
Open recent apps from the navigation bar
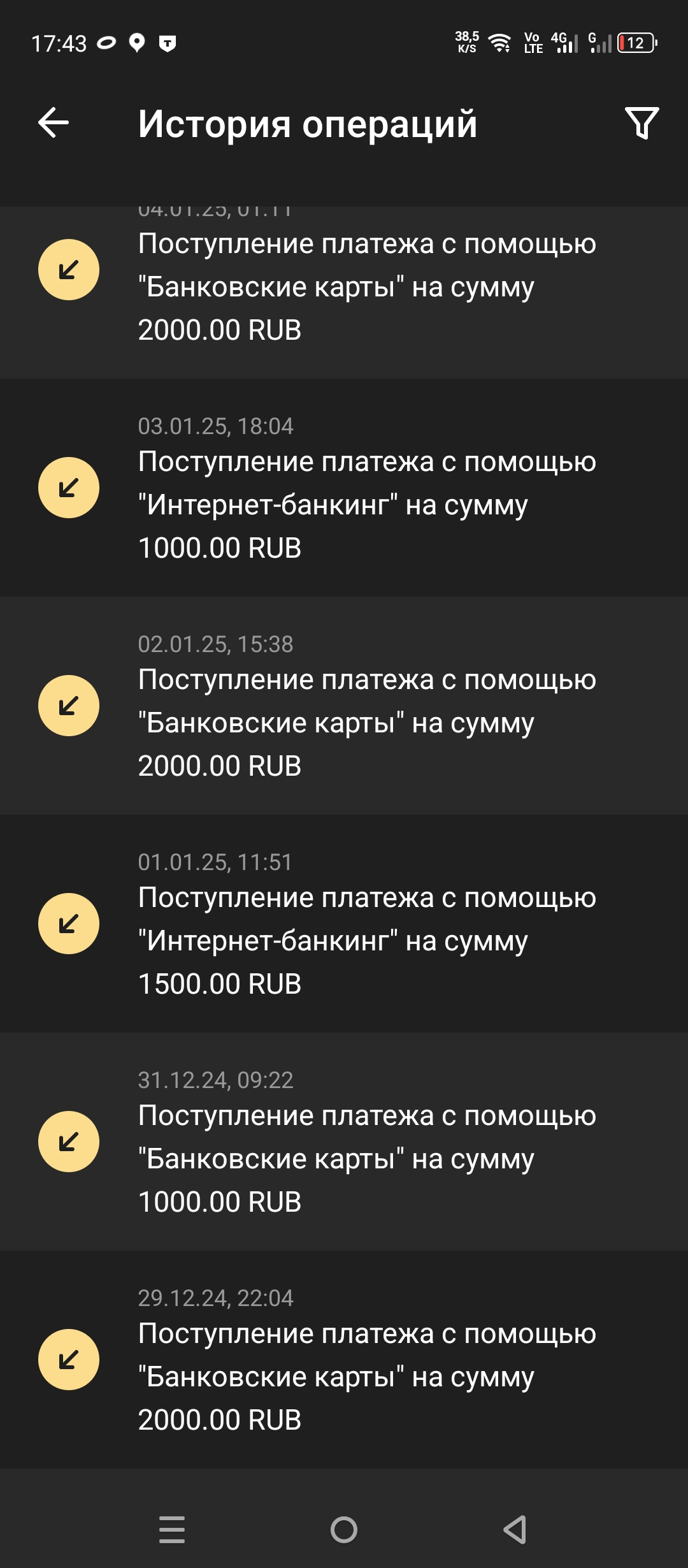(172, 1530)
